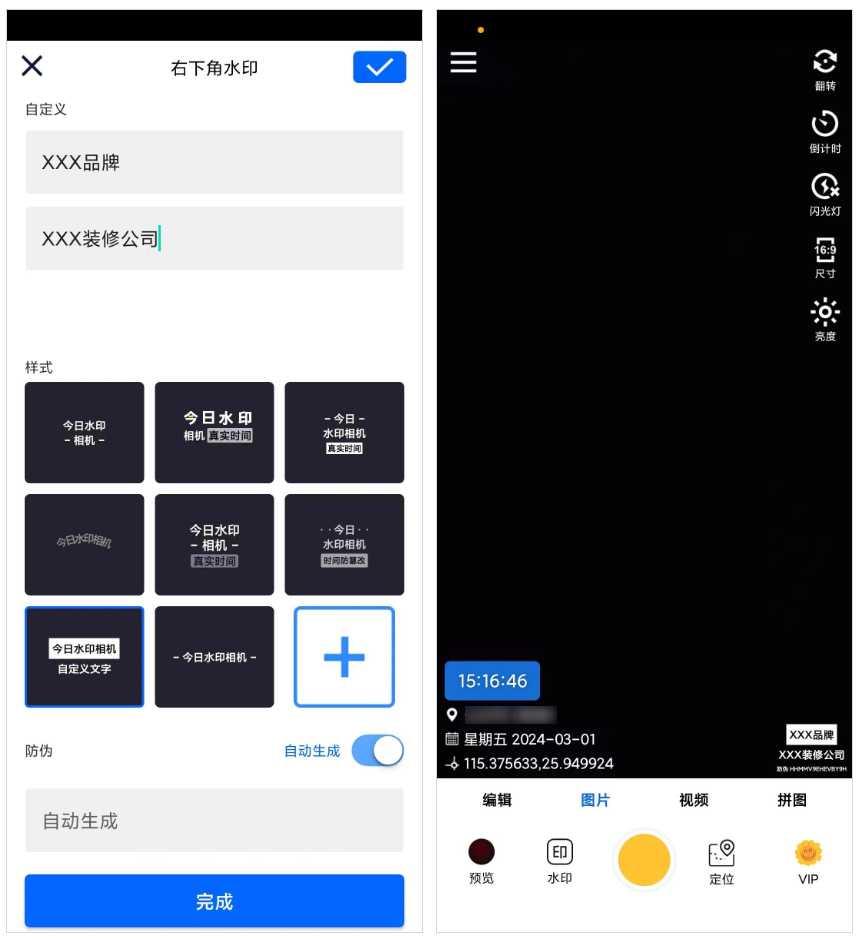Confirm watermark with the blue checkmark
The image size is (859, 940).
[x=379, y=67]
